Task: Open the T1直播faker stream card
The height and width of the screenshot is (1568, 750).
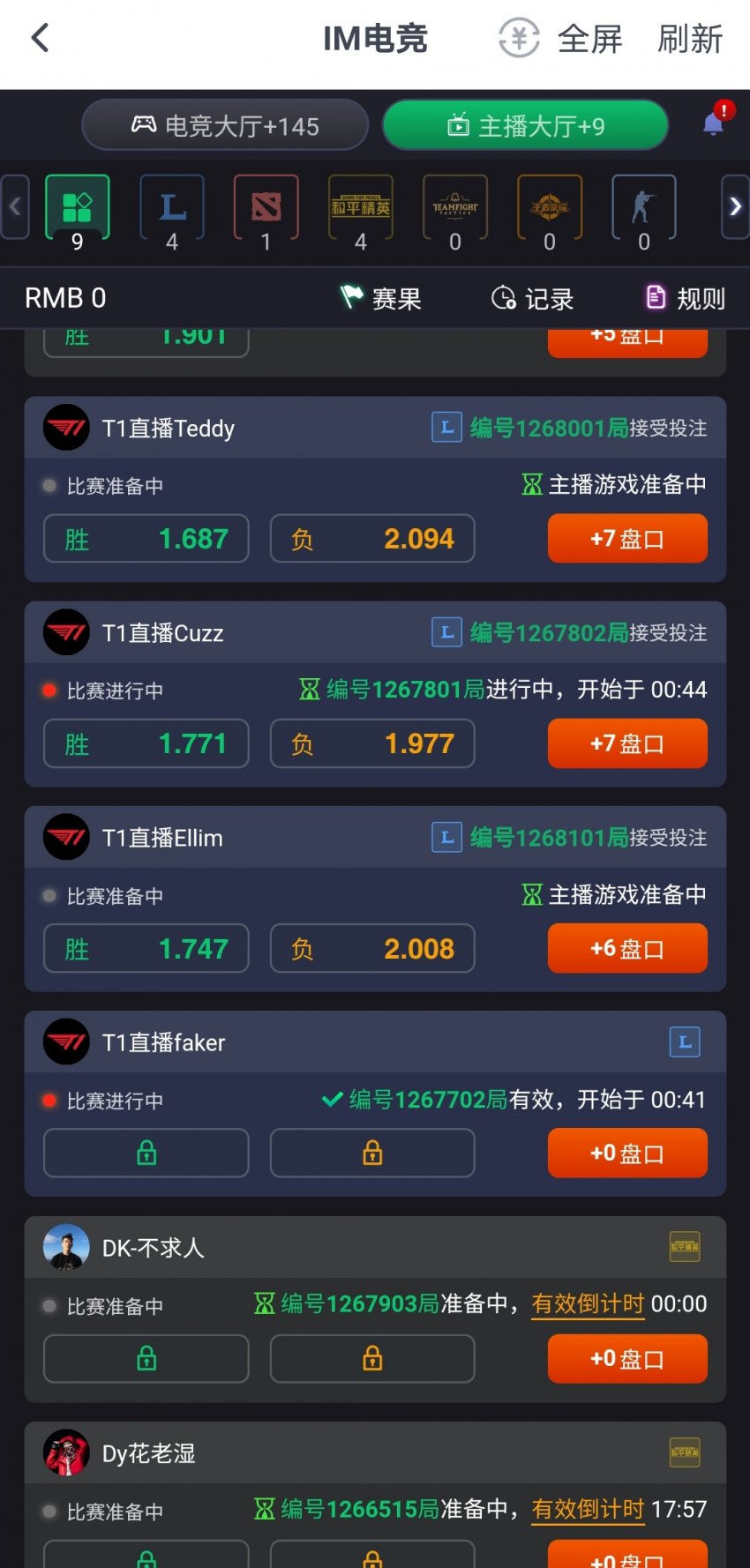Action: point(164,1042)
